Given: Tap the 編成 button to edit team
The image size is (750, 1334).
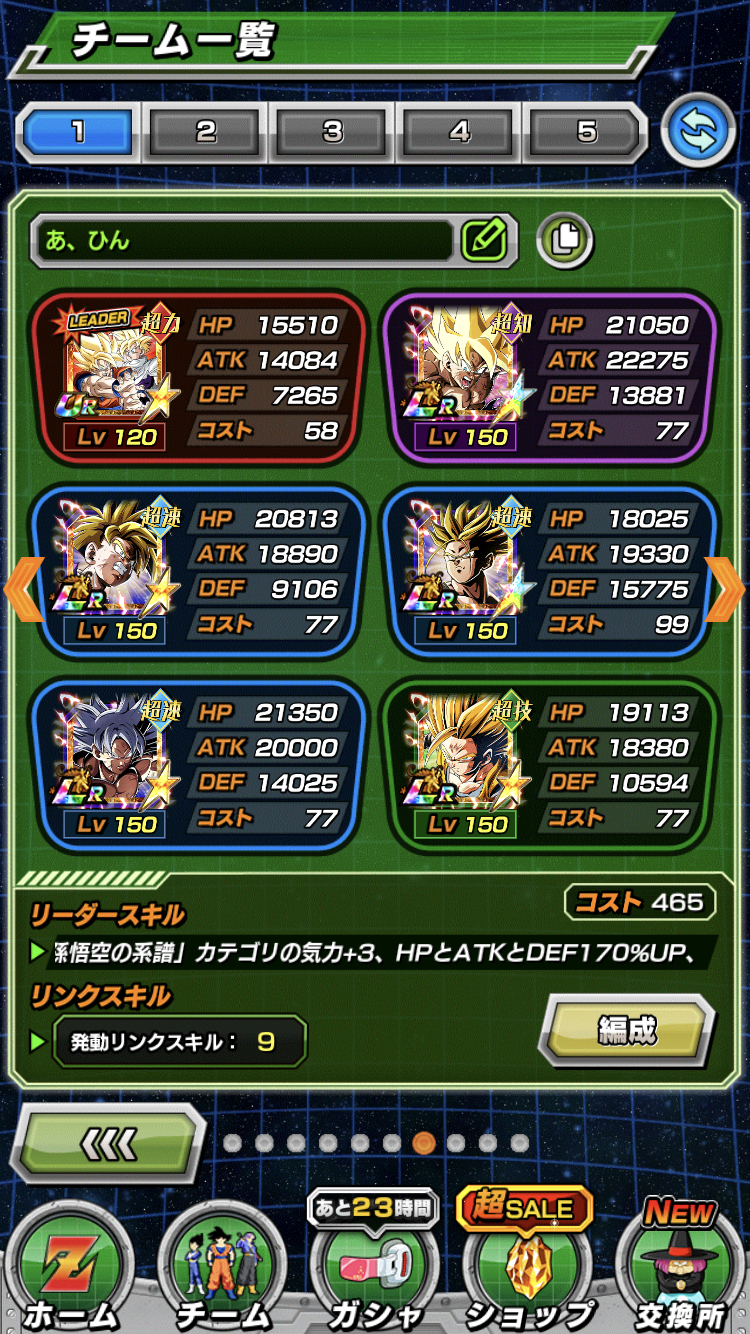Looking at the screenshot, I should (x=627, y=1030).
